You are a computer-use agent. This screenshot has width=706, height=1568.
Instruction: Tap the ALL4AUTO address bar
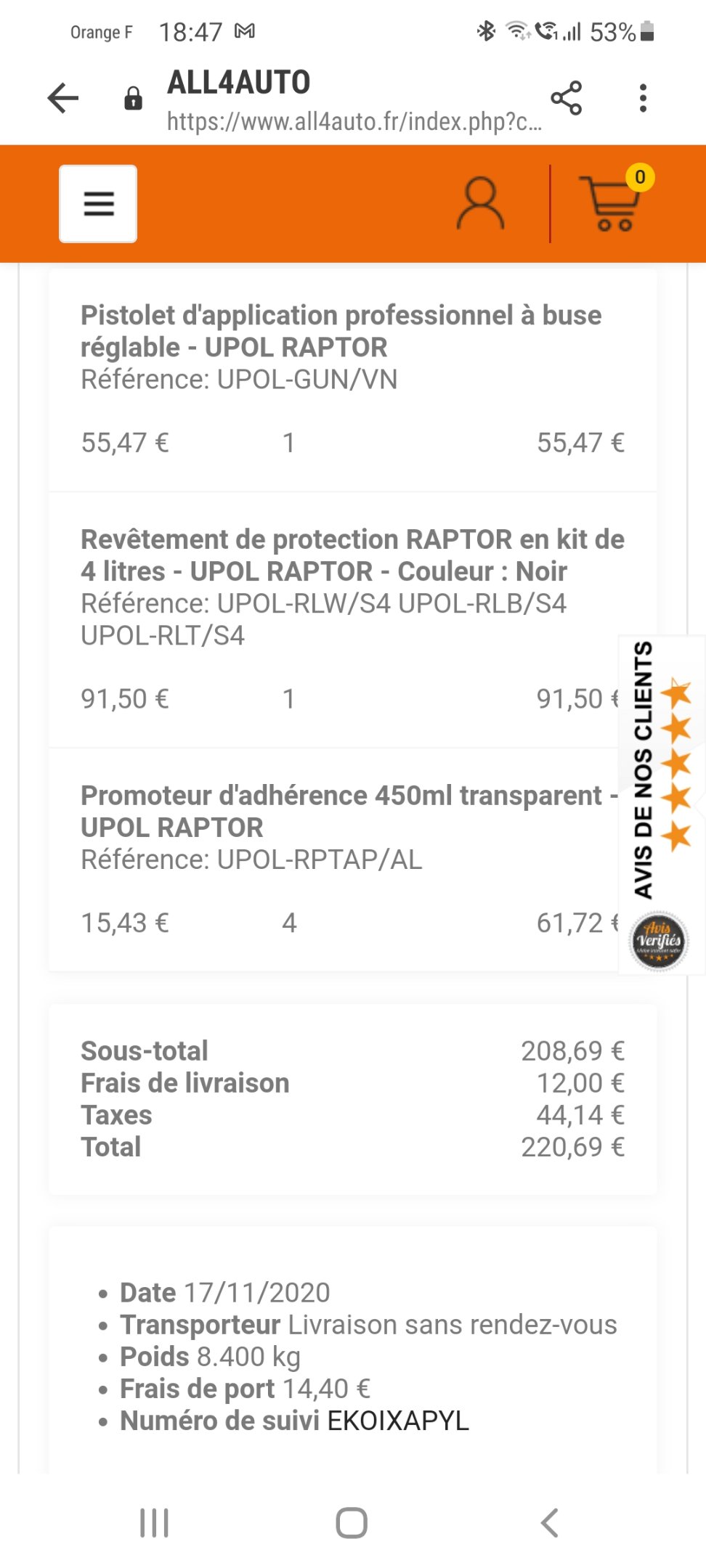pyautogui.click(x=354, y=100)
